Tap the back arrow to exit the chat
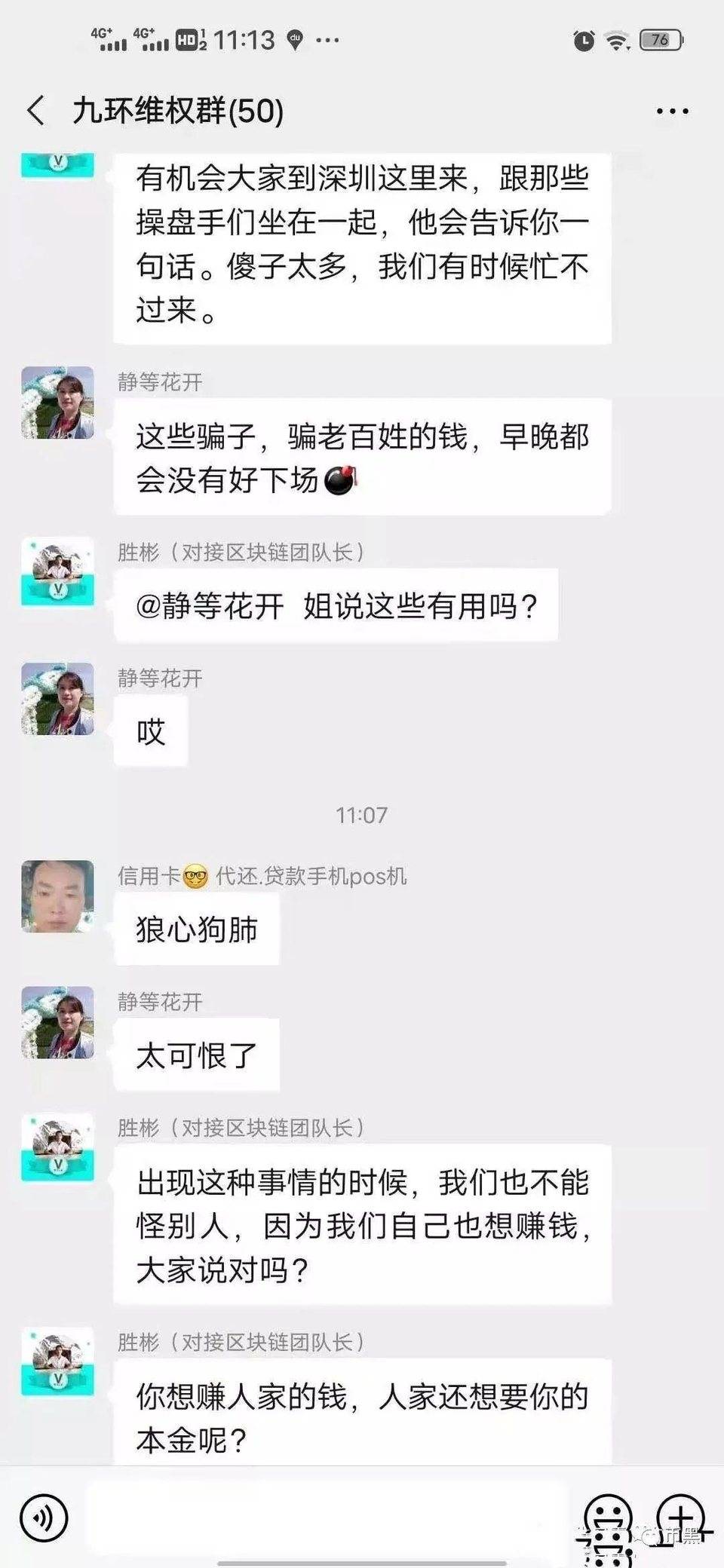This screenshot has width=724, height=1568. click(34, 110)
